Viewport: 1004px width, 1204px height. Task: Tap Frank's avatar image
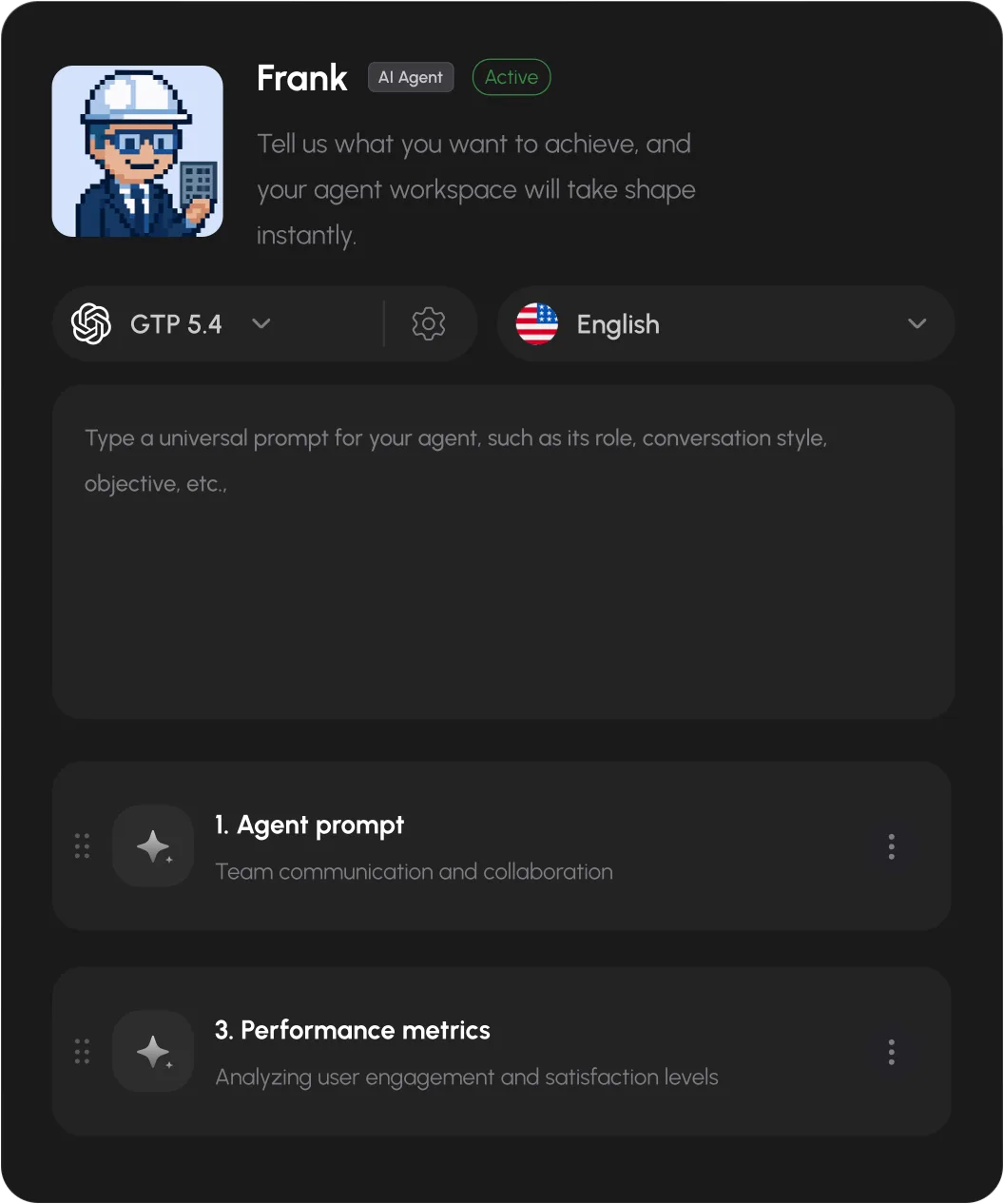(x=138, y=151)
